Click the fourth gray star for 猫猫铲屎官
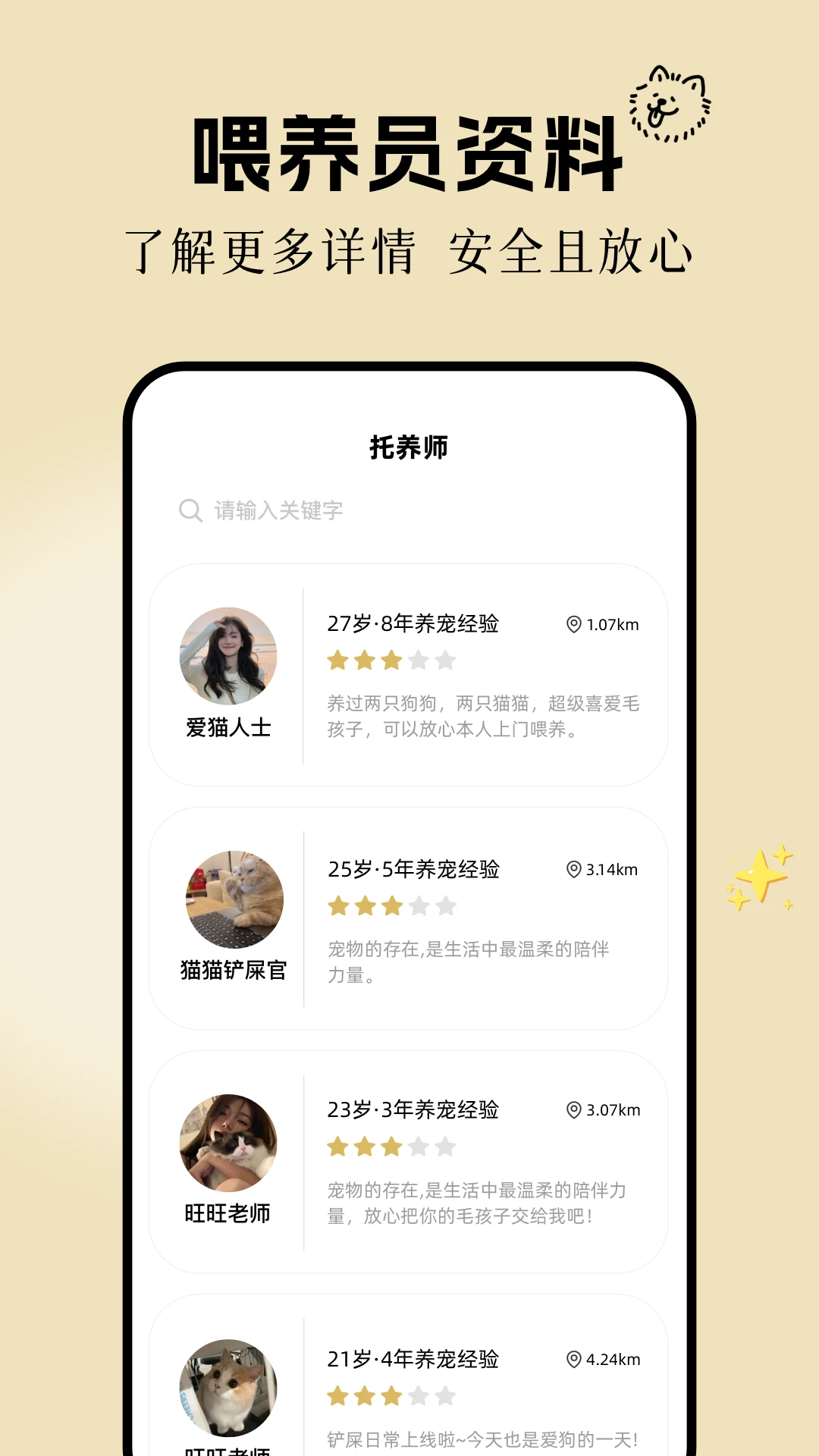 point(419,905)
